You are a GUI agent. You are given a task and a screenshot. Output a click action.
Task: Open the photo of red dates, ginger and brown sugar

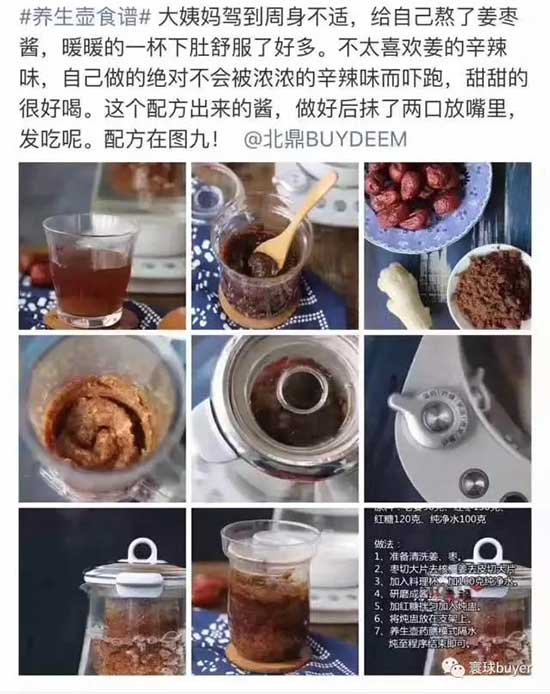coord(447,246)
